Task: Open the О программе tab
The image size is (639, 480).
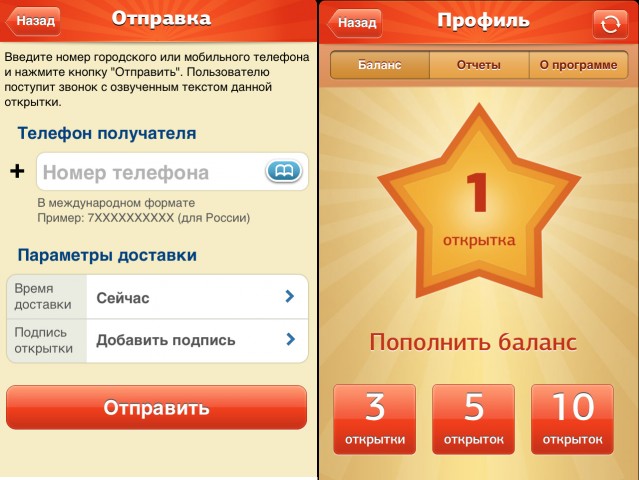Action: 578,65
